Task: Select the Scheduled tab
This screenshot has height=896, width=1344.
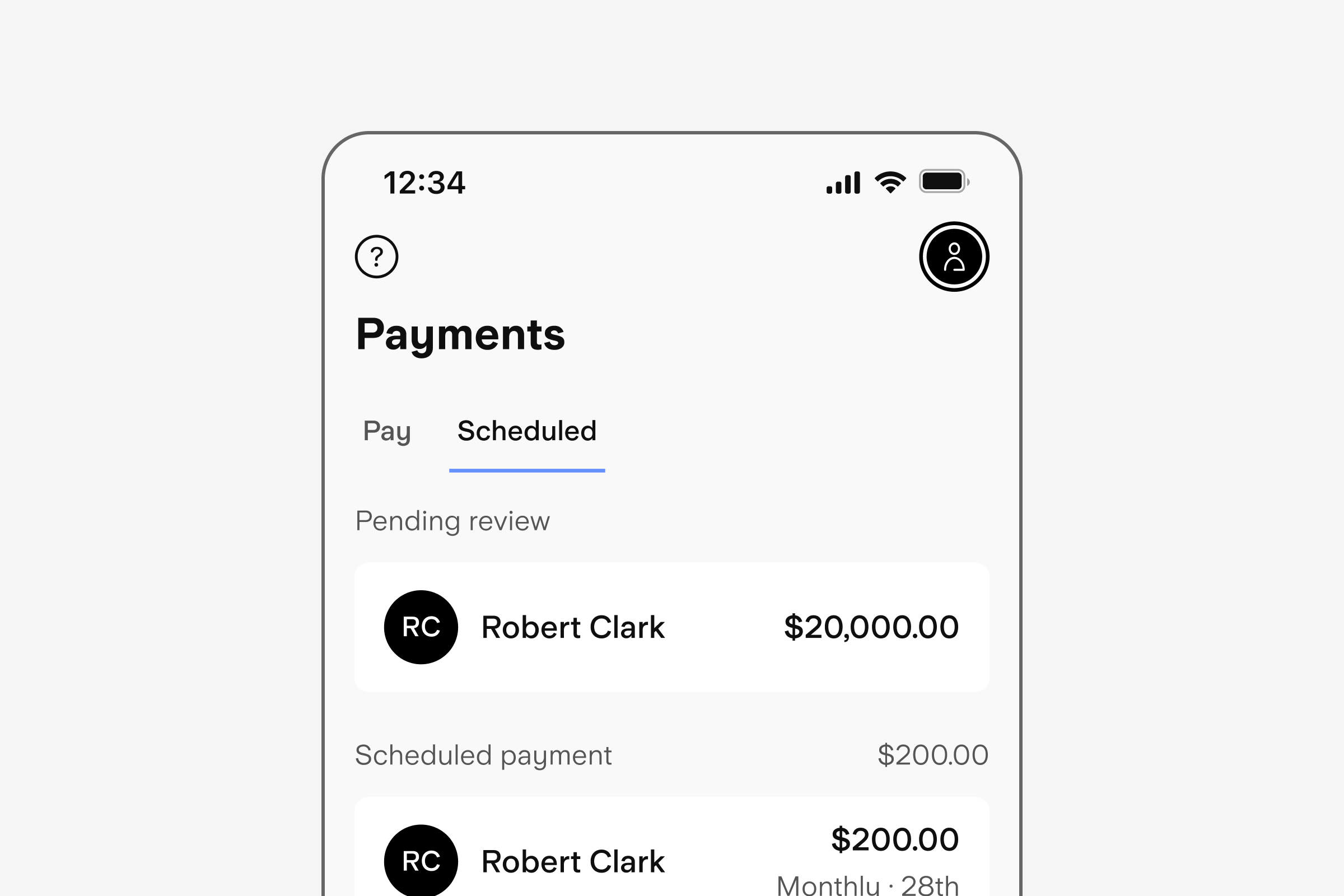Action: [x=526, y=431]
